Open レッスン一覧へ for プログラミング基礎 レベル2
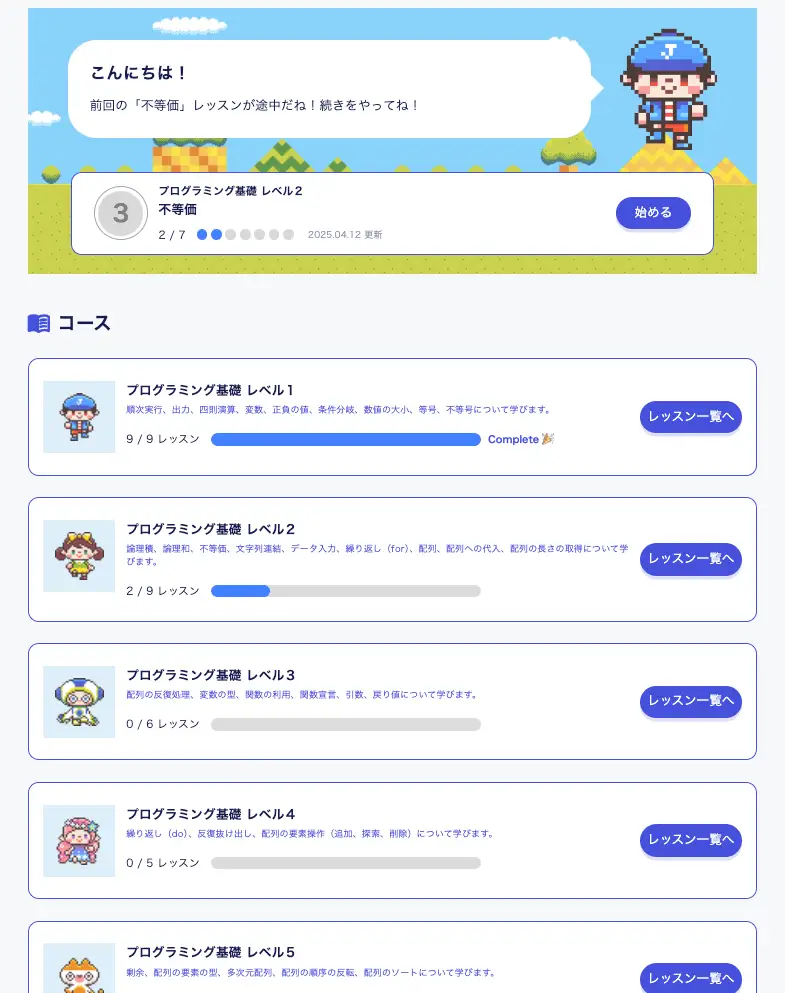This screenshot has height=993, width=785. [x=690, y=559]
